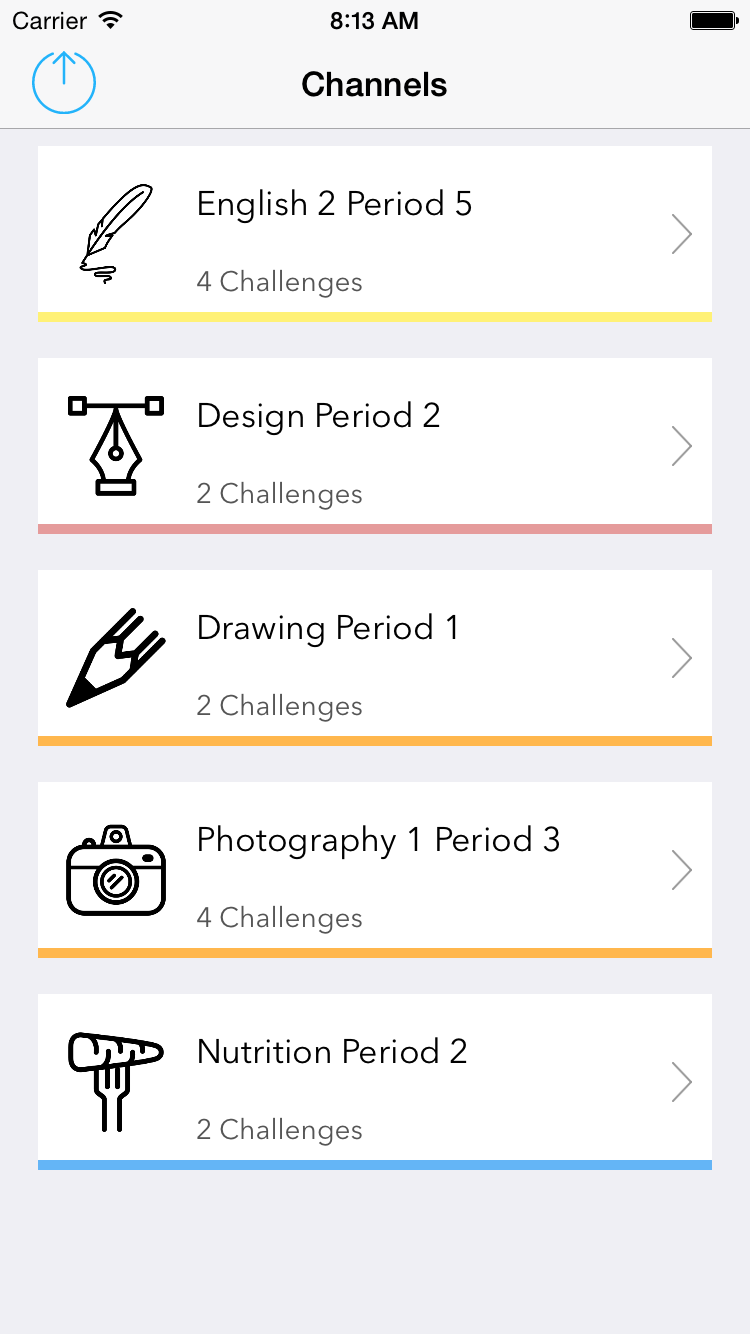Open the Design Period 2 channel
This screenshot has height=1334, width=750.
pyautogui.click(x=374, y=444)
